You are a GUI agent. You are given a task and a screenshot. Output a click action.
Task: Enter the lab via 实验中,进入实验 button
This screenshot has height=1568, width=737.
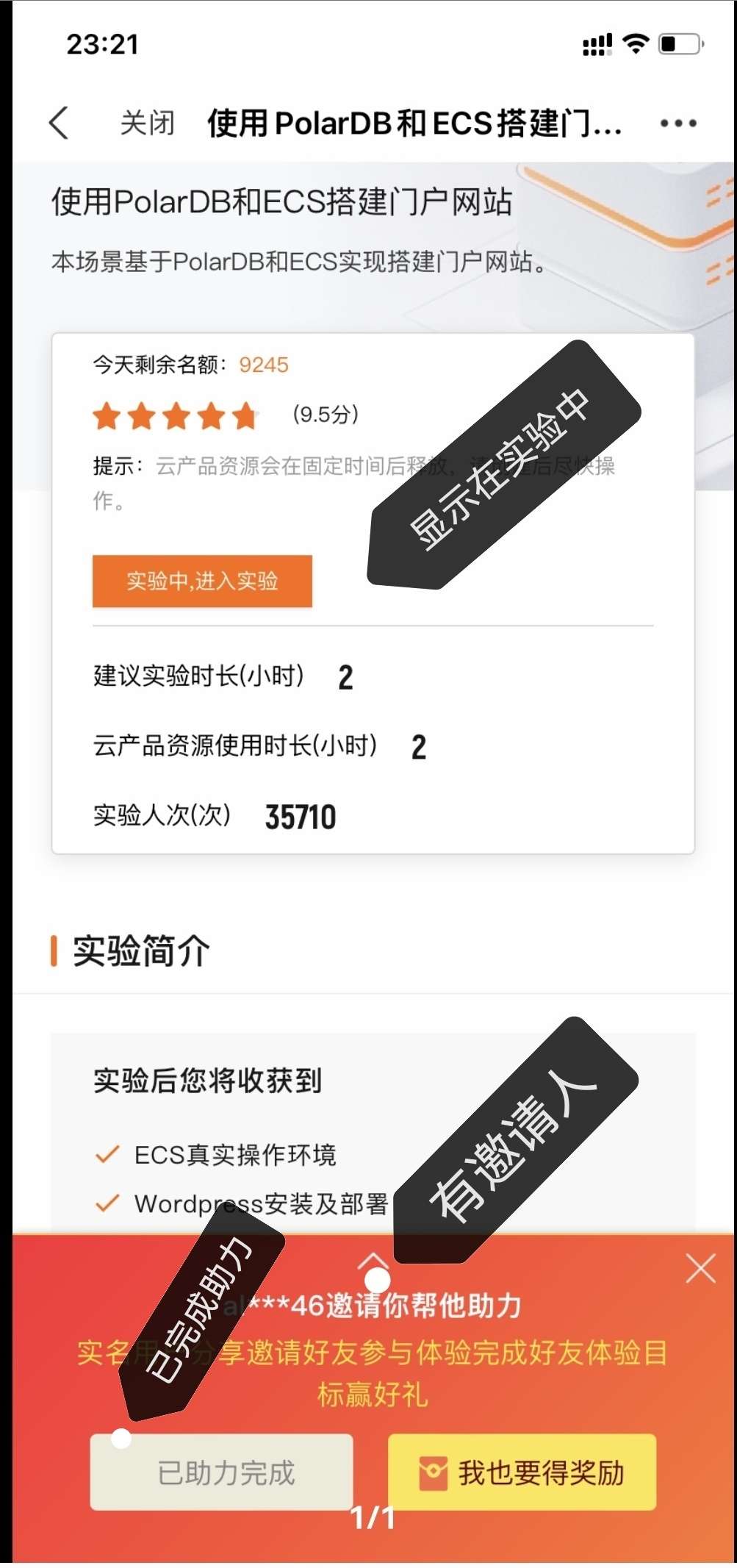pyautogui.click(x=202, y=581)
